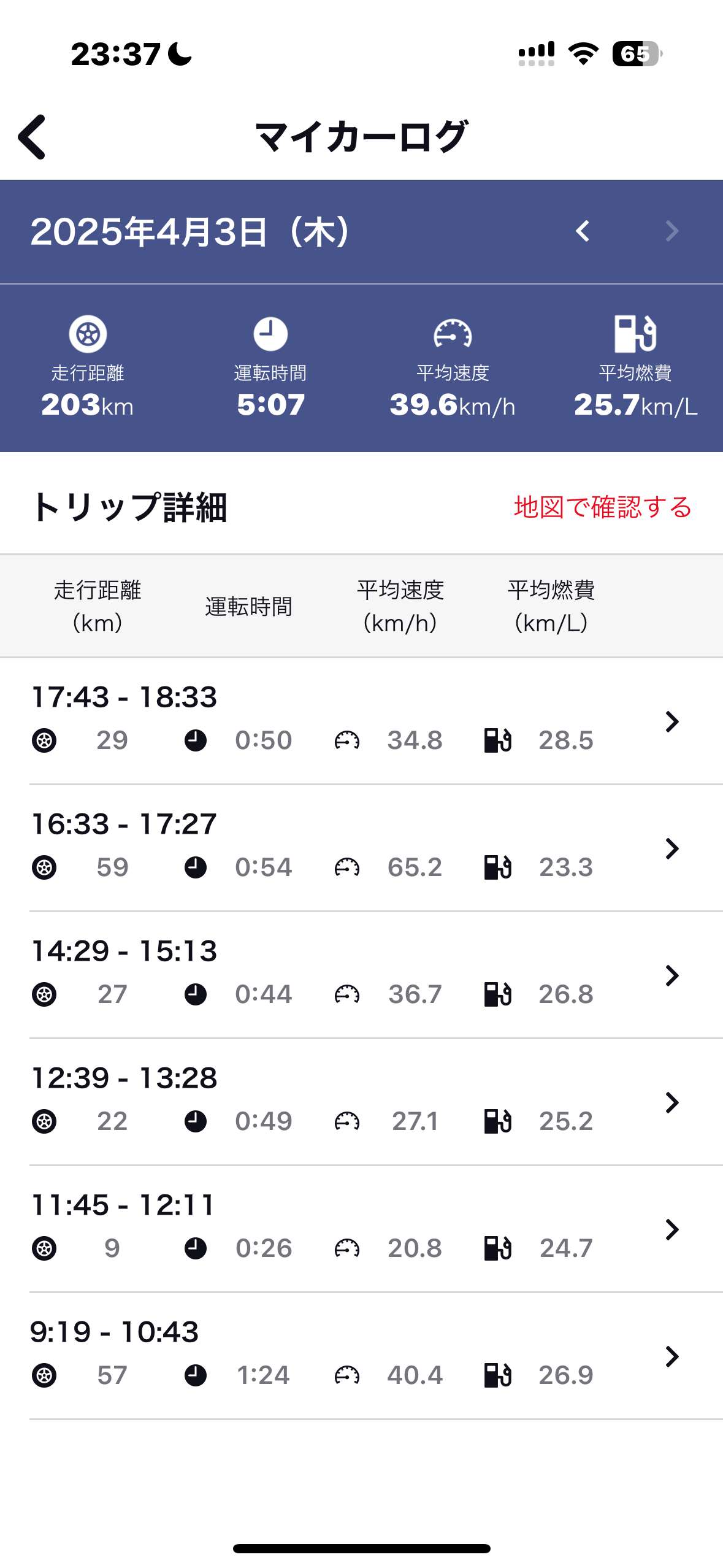
Task: Open trip from 12:39 - 13:28
Action: tap(362, 1102)
